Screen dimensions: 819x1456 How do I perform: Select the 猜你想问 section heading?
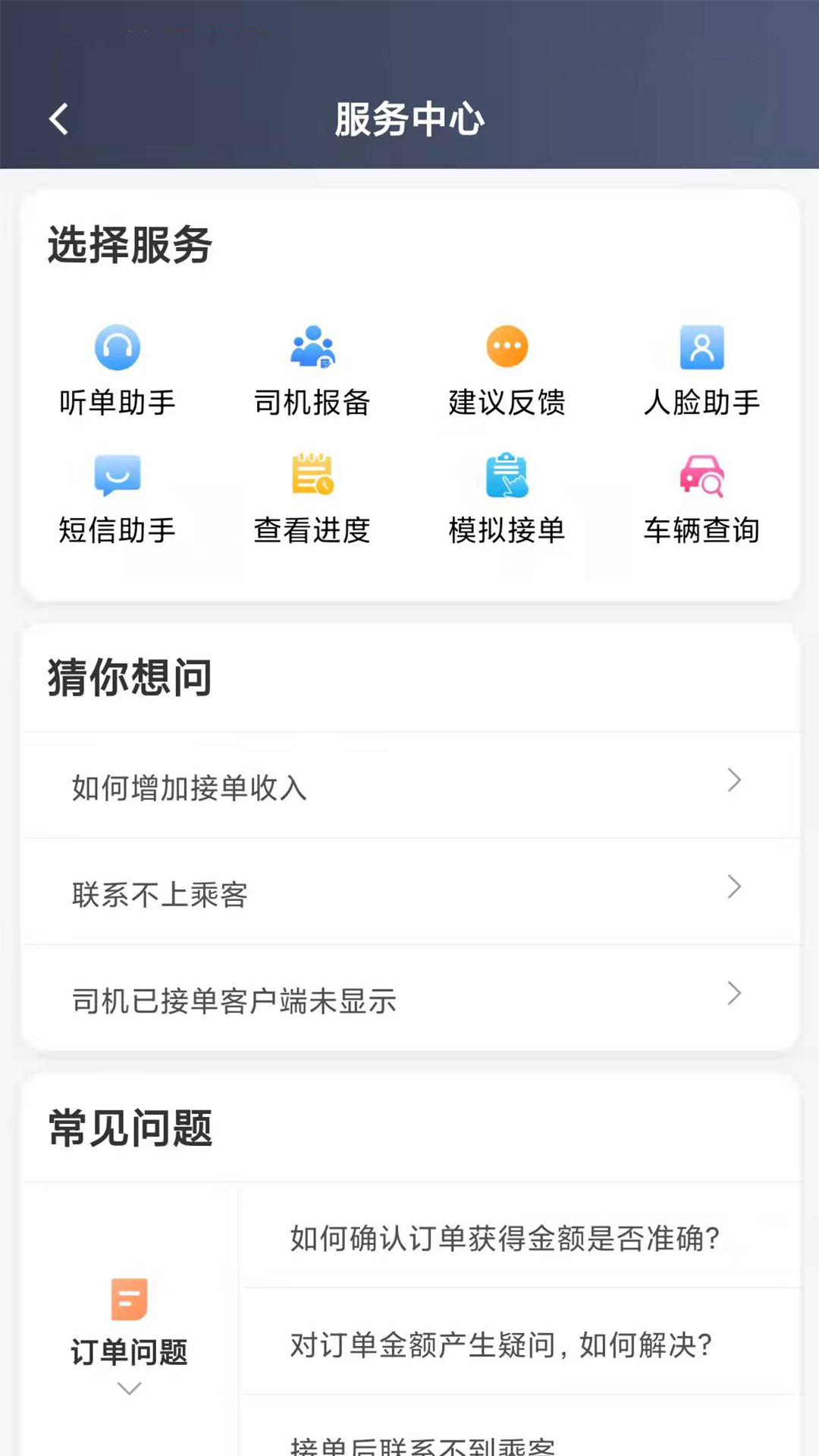[x=126, y=677]
